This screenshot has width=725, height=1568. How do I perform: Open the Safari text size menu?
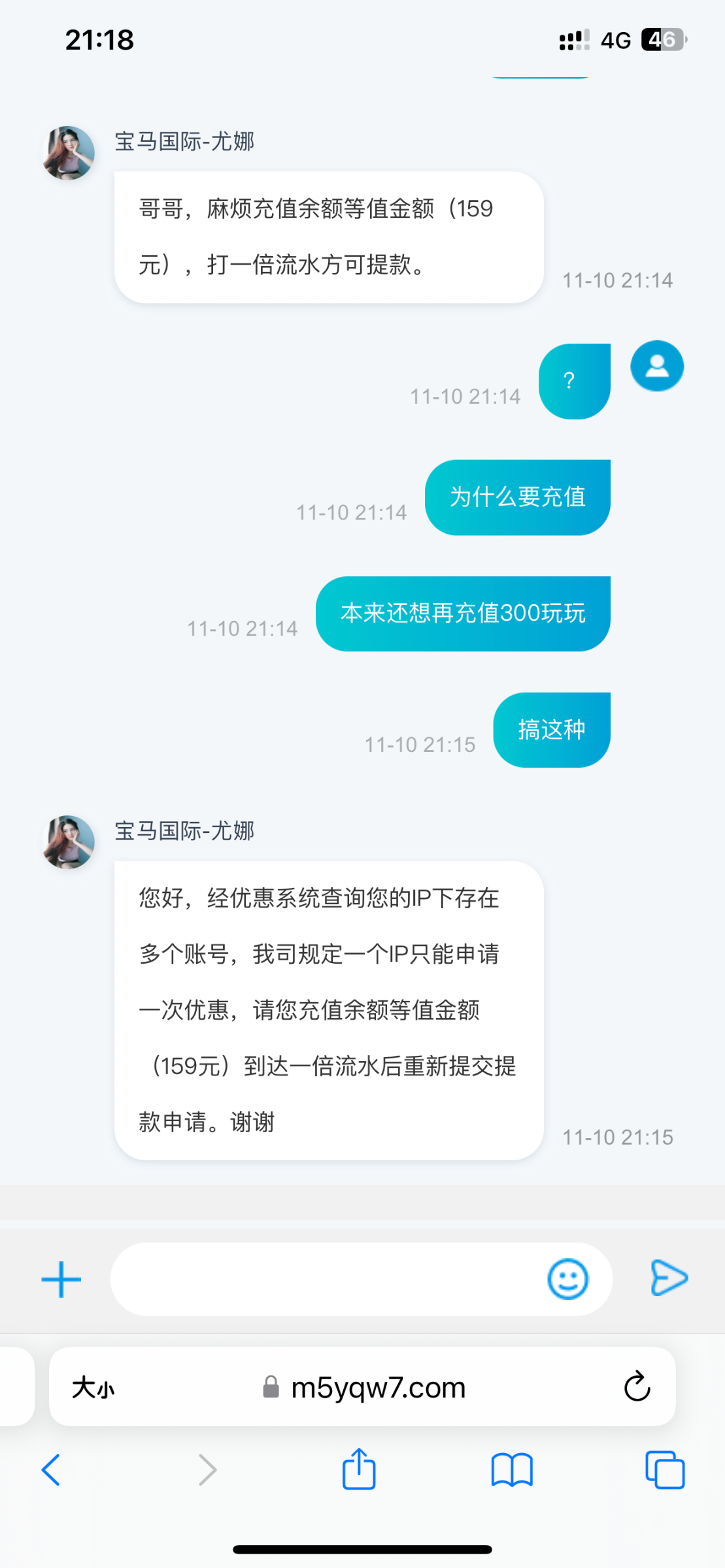click(93, 1388)
